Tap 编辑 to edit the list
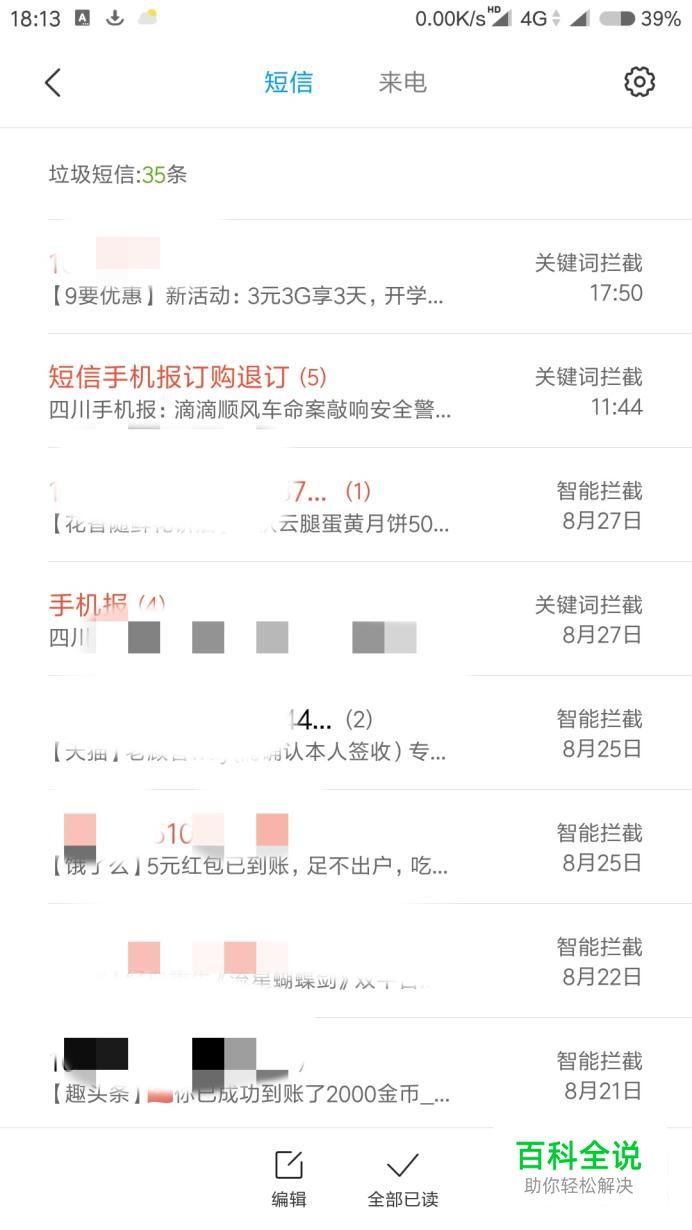 (289, 1178)
